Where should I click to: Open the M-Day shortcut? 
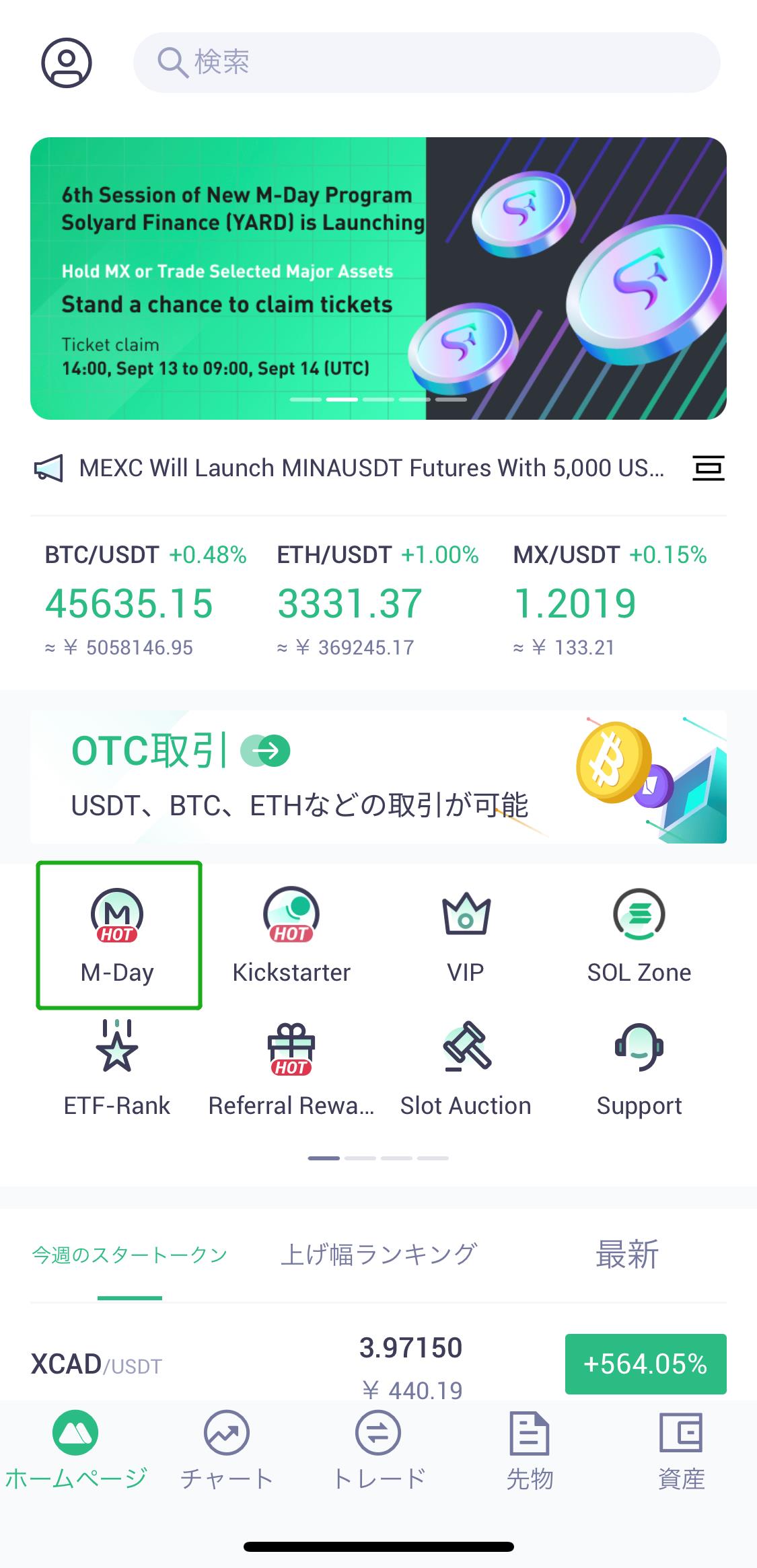[x=118, y=935]
